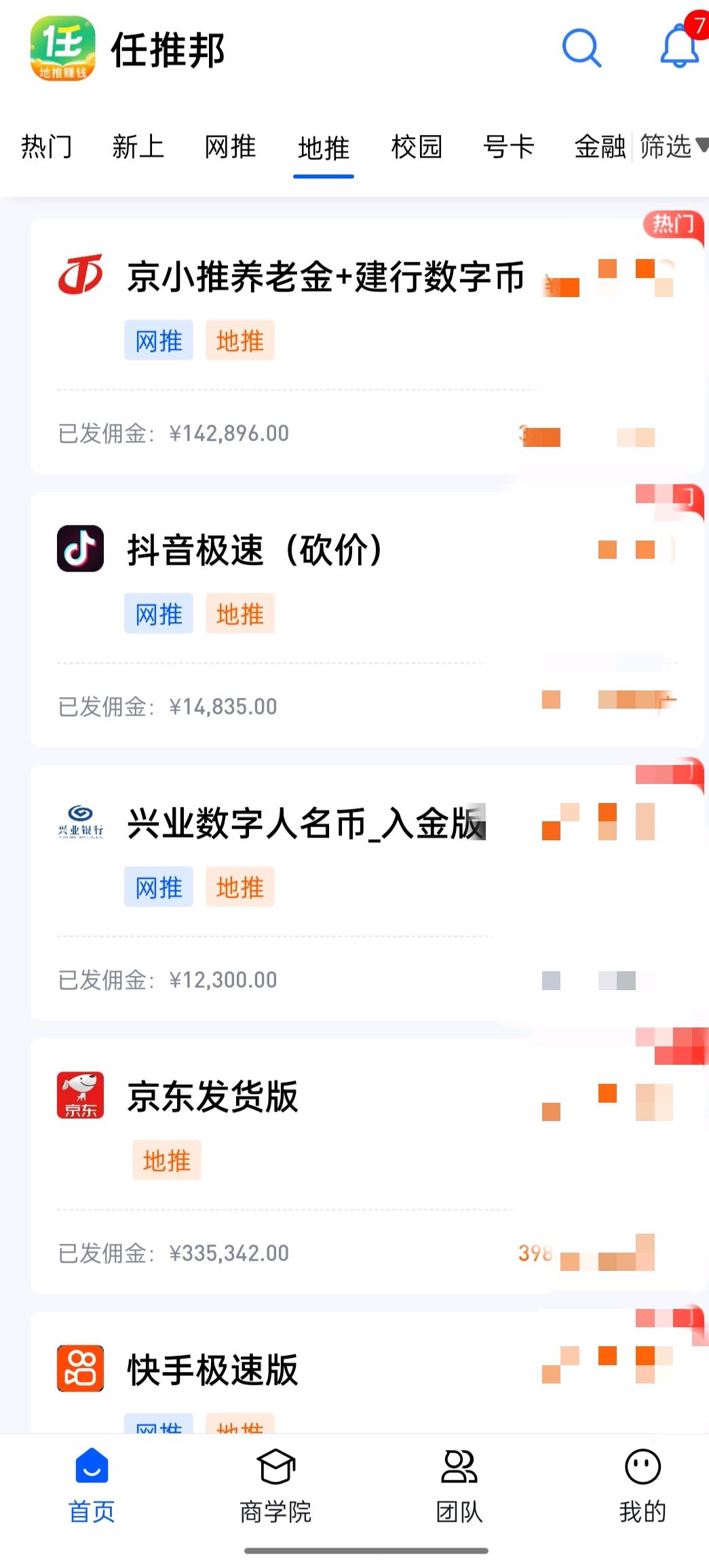
Task: Open the 金融 tab
Action: pyautogui.click(x=600, y=146)
